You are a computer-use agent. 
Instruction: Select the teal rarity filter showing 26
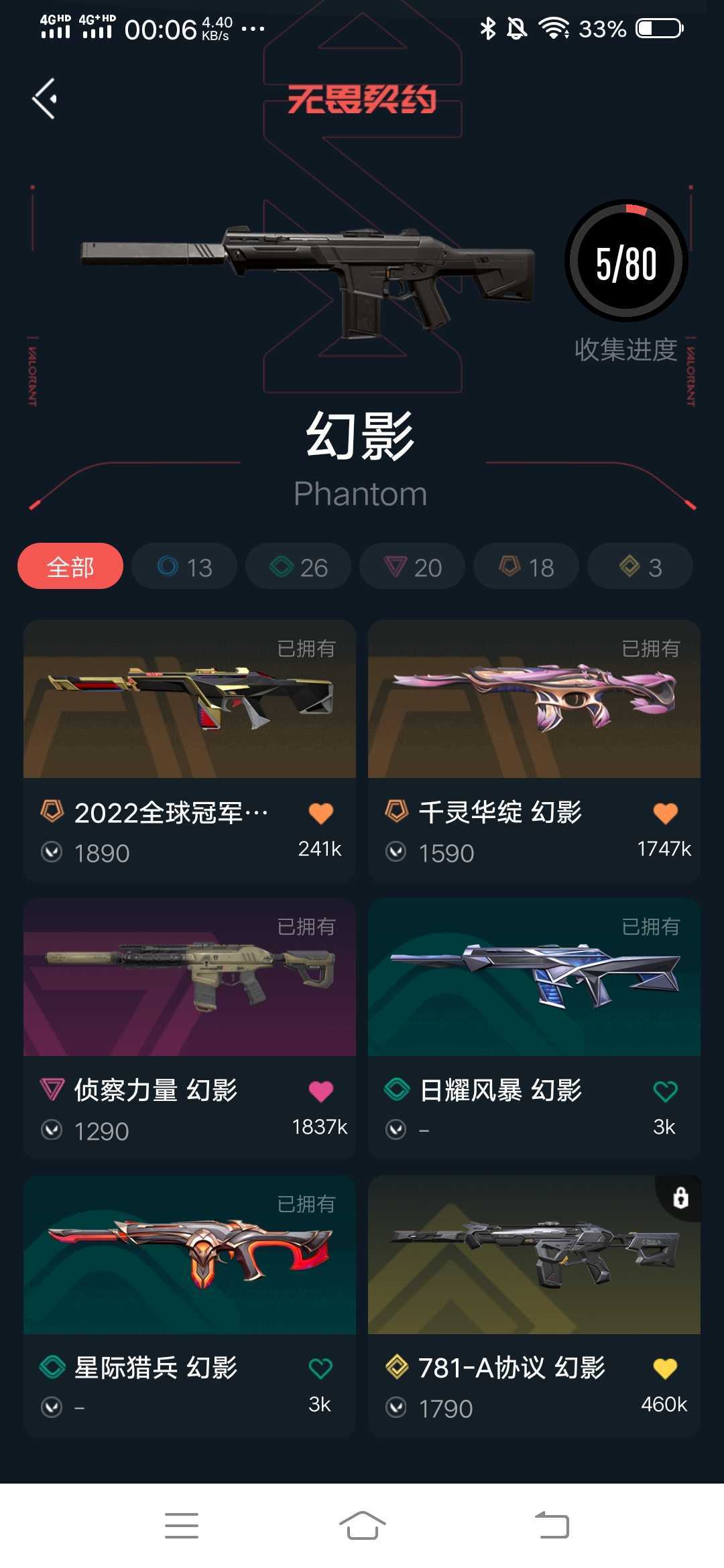pos(298,566)
